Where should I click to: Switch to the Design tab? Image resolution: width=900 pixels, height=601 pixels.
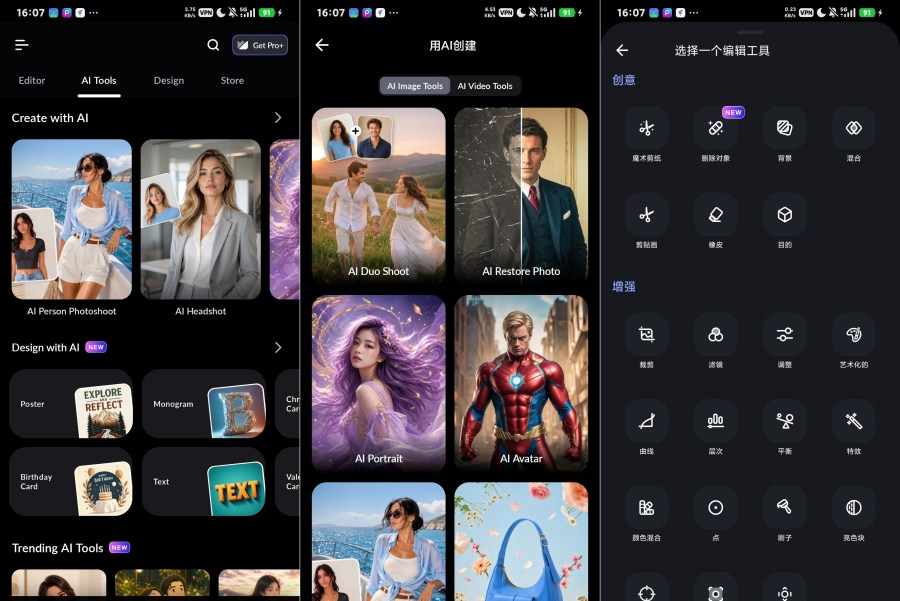(x=169, y=80)
